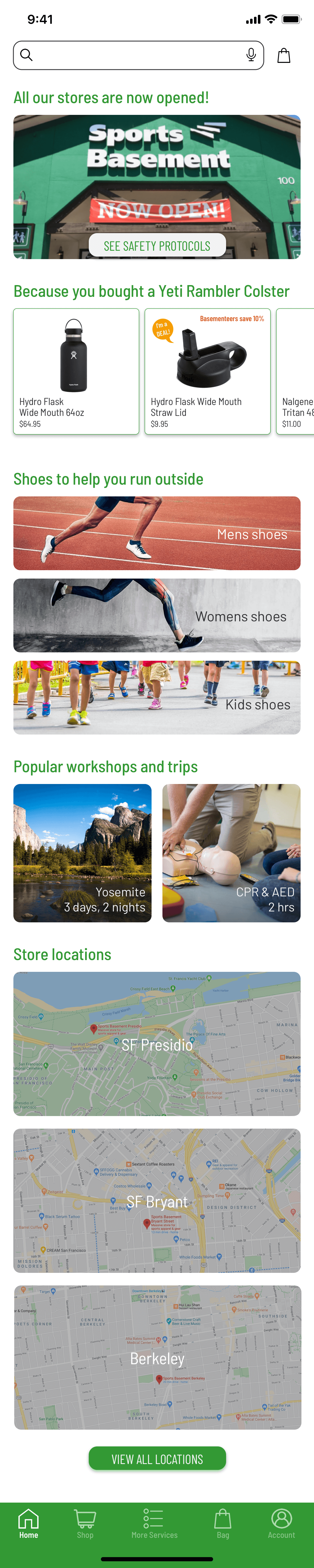Select the SF Bryant store location
Viewport: 314px width, 1568px height.
point(157,1201)
